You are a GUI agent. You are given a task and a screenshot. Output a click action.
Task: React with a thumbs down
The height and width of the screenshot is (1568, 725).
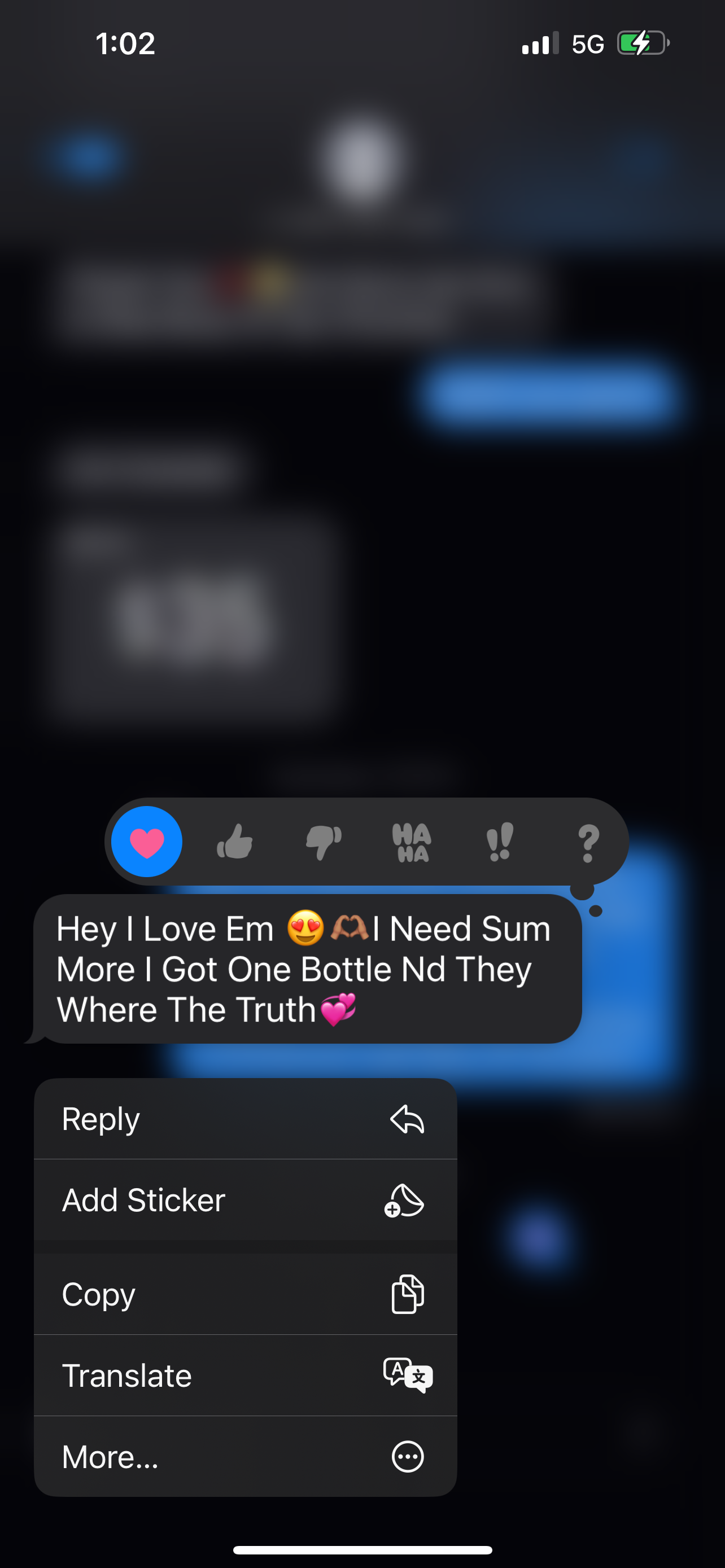pos(323,842)
